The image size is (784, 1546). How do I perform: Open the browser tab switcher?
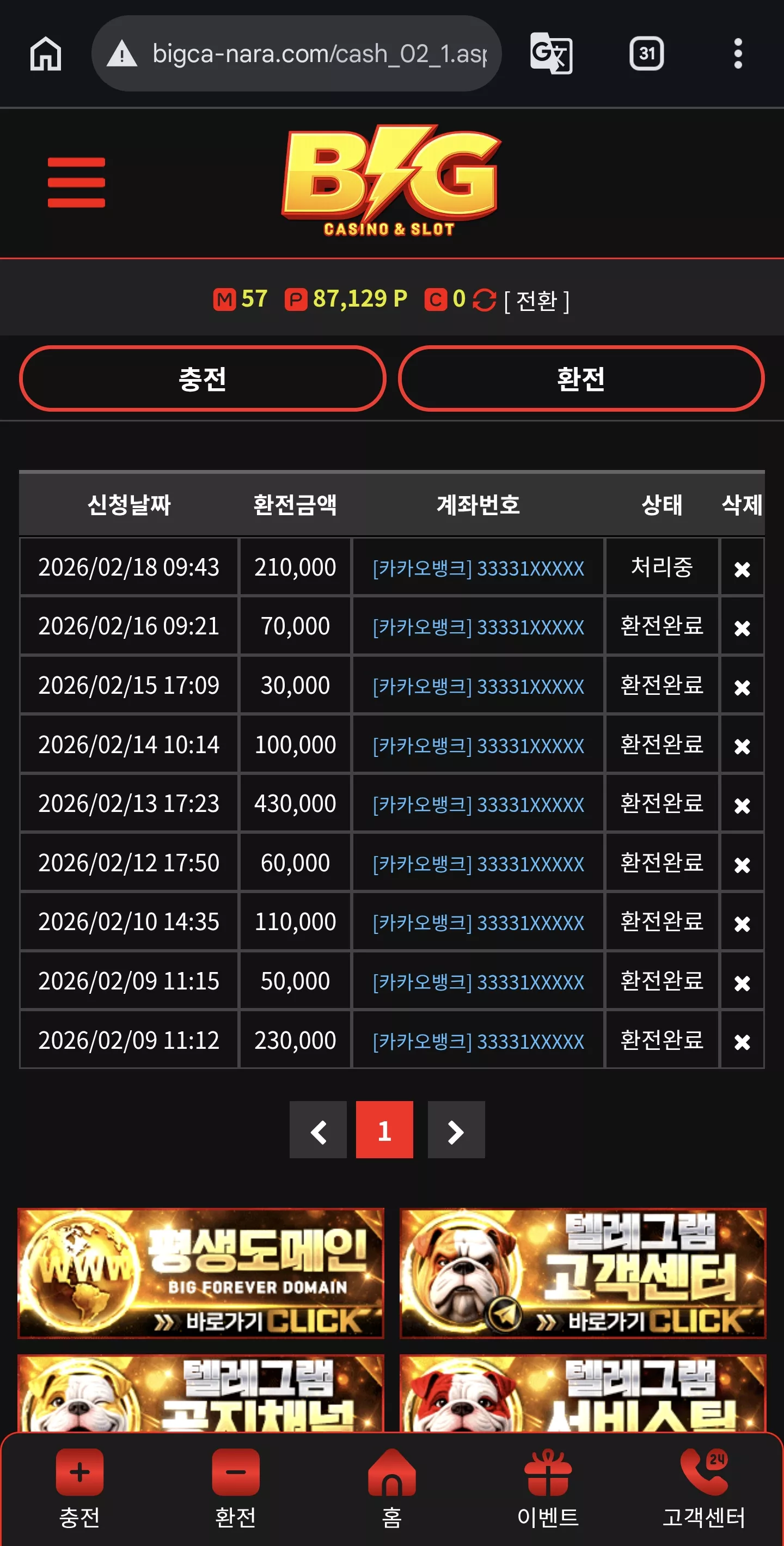[646, 53]
